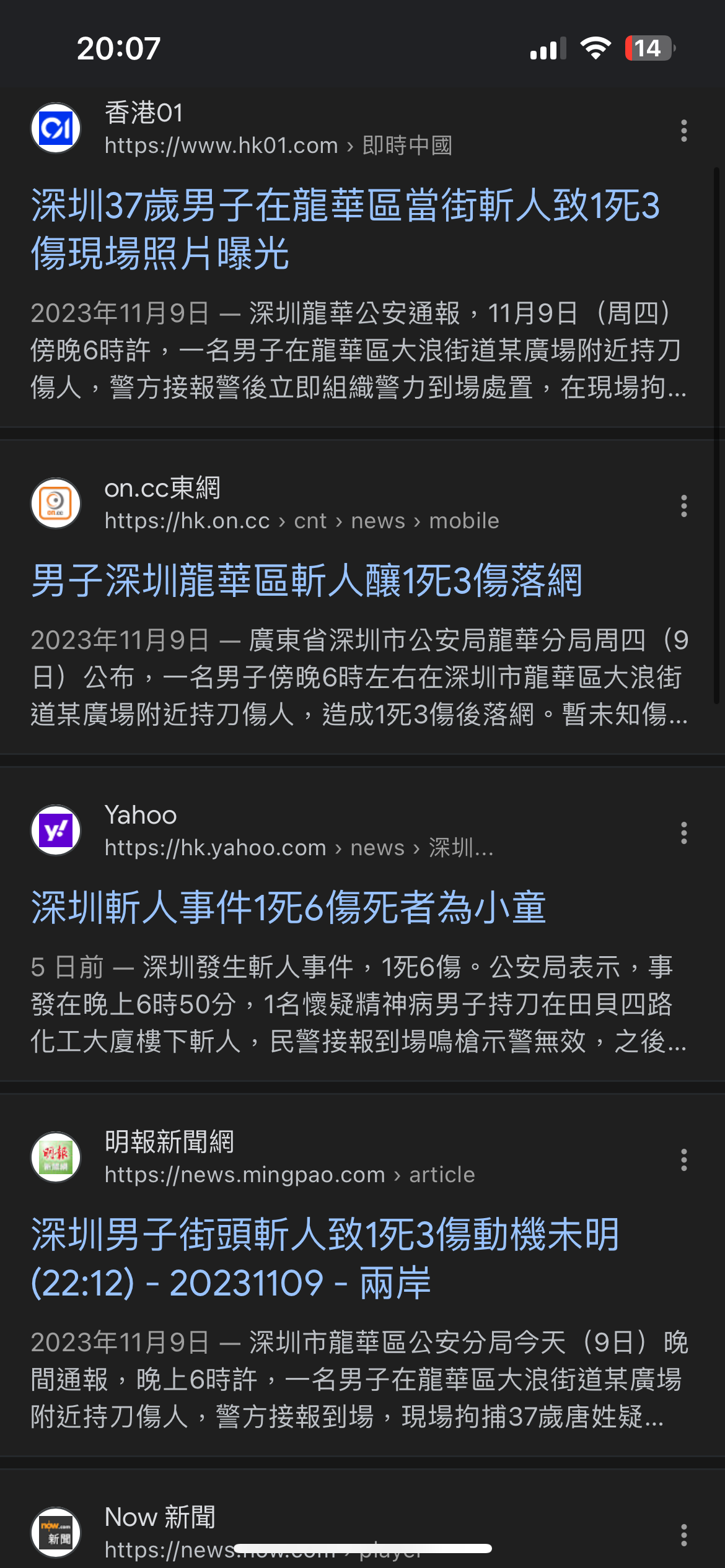Open the 香港01 headline about the 37歲男子 attack
The height and width of the screenshot is (1568, 725).
[345, 229]
